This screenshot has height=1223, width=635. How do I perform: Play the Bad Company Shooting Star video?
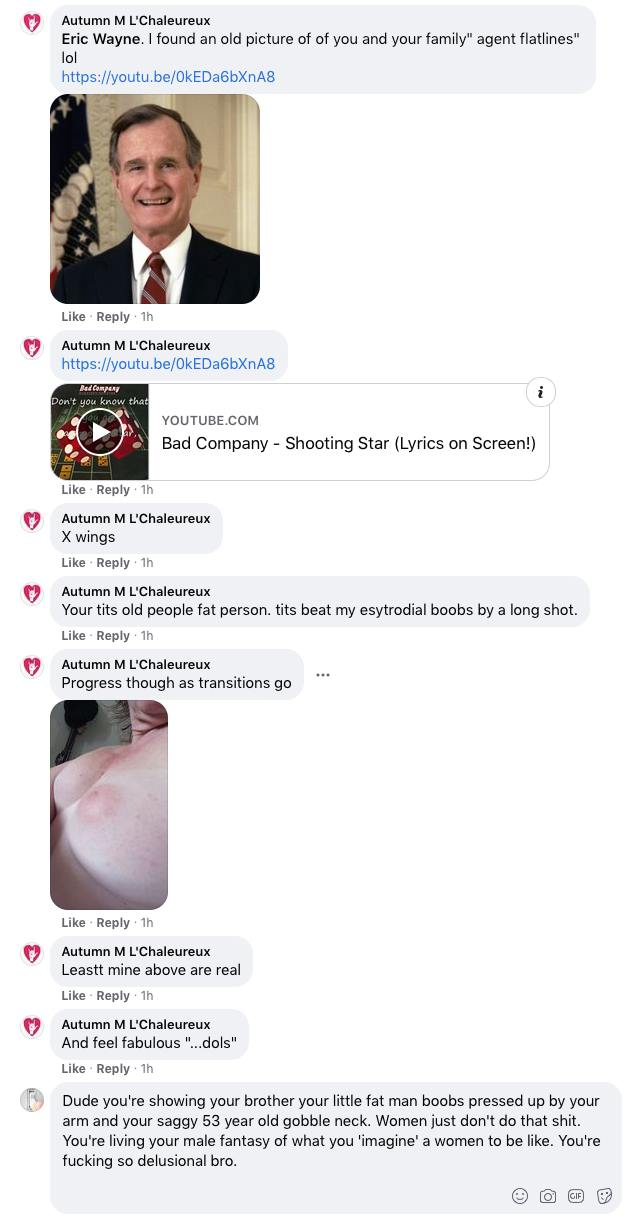[x=100, y=432]
